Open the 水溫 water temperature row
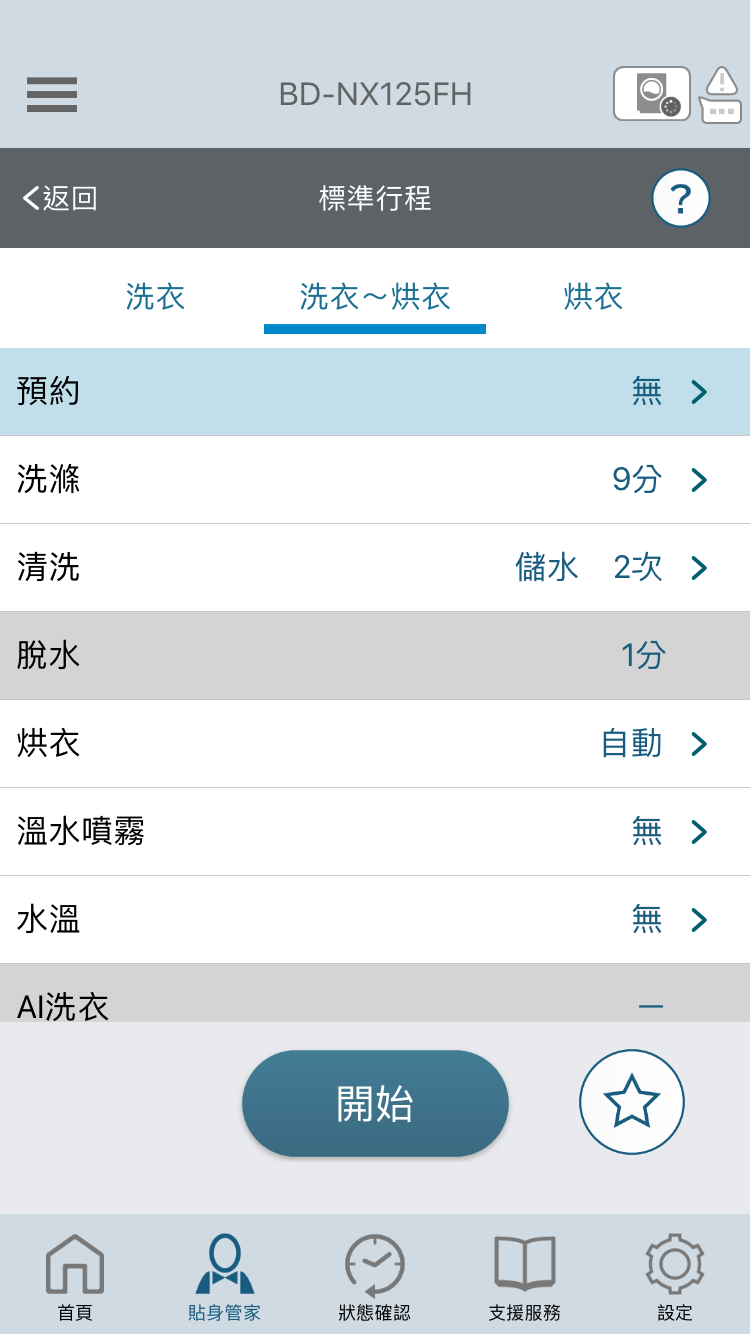The width and height of the screenshot is (750, 1334). pos(375,920)
